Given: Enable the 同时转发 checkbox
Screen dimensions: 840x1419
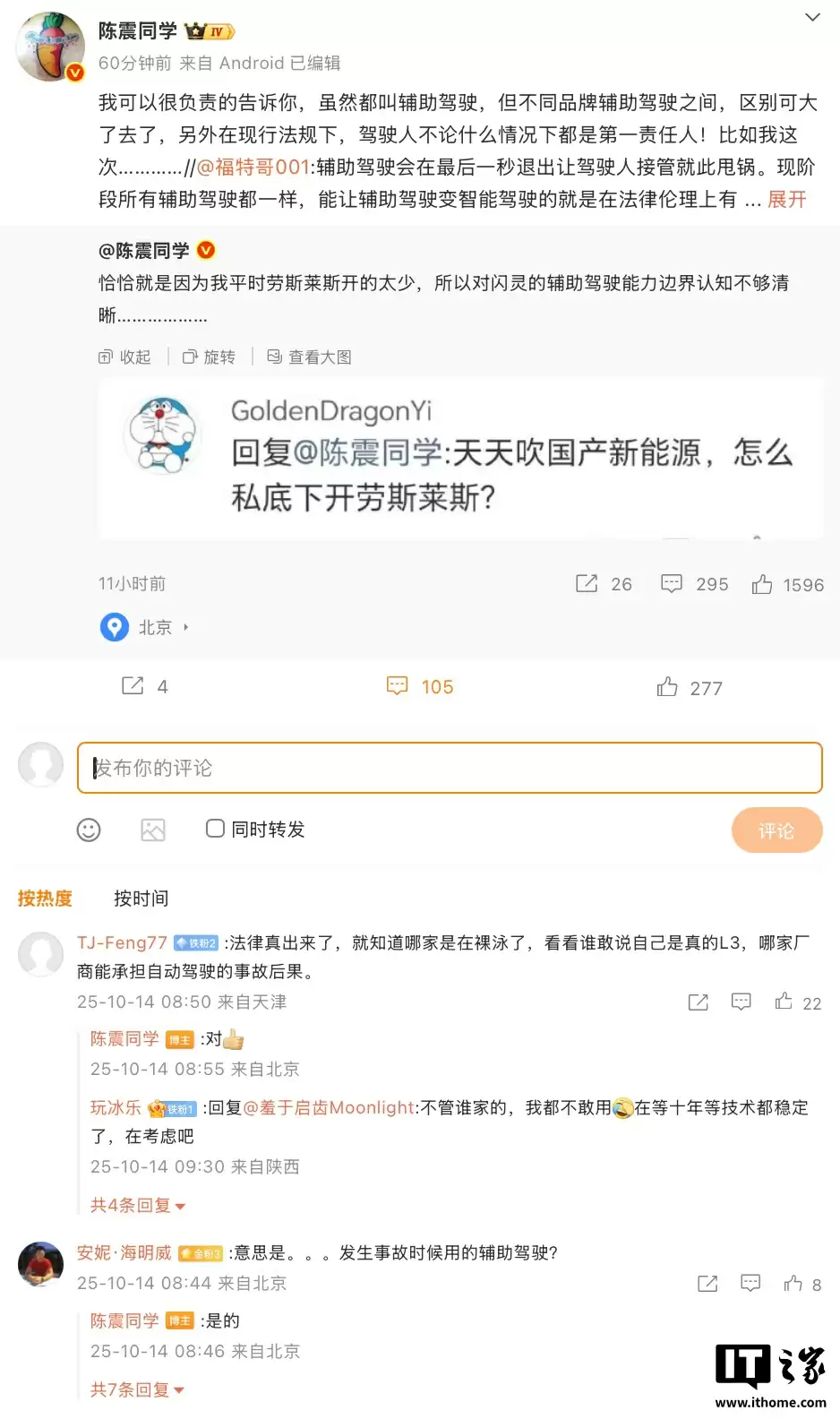Looking at the screenshot, I should (x=215, y=830).
